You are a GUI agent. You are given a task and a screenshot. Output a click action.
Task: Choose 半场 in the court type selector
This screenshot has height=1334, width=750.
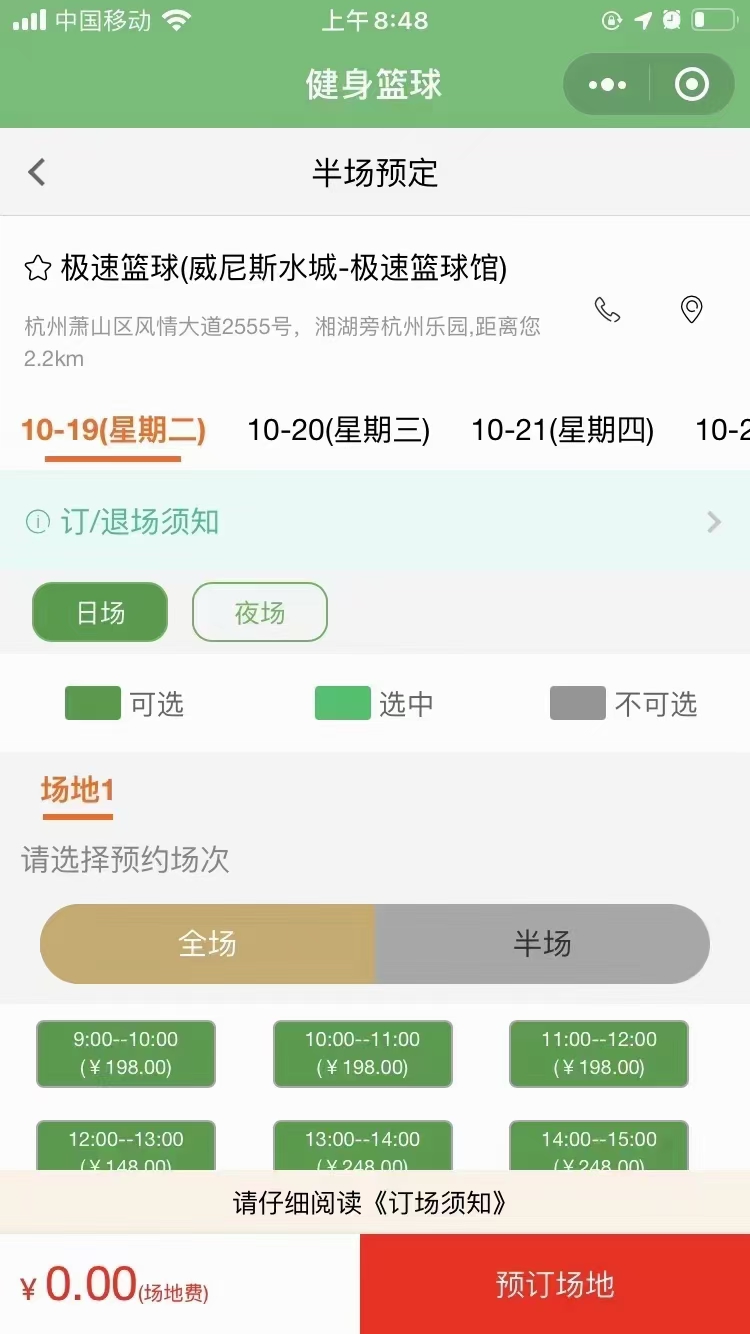pos(540,943)
